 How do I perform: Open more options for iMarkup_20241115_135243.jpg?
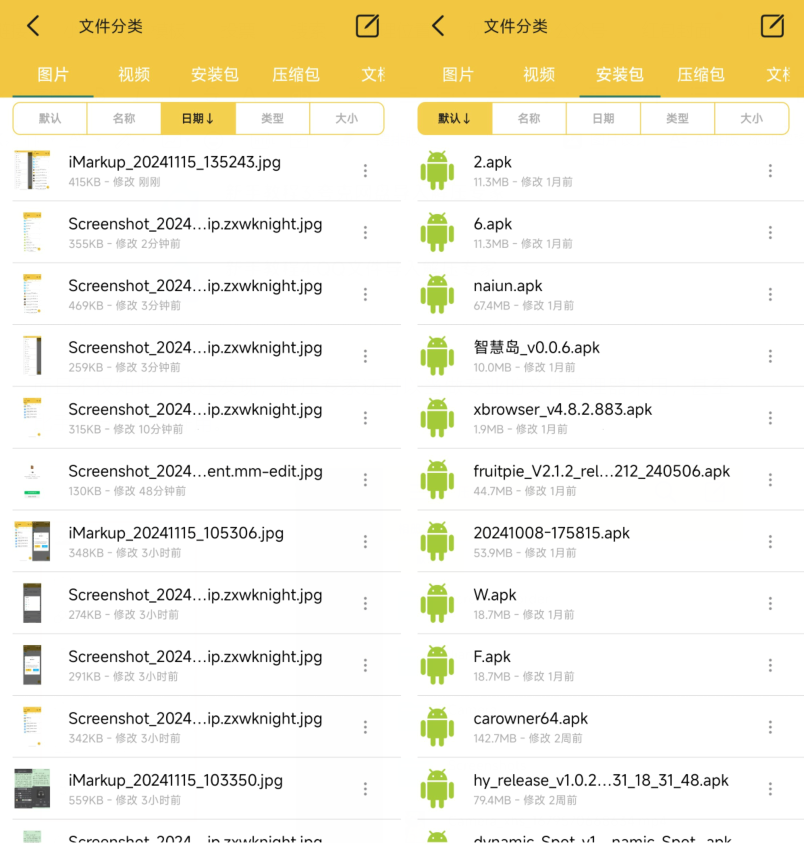point(365,171)
